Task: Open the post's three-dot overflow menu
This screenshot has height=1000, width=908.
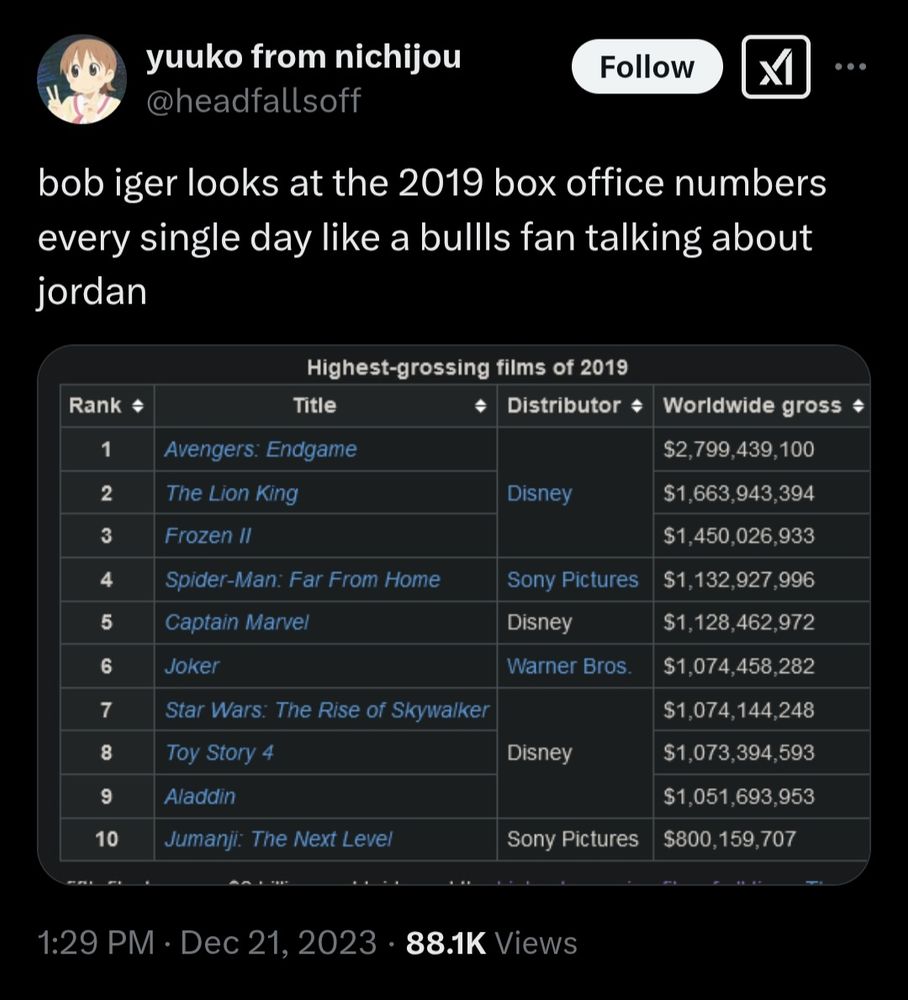Action: (853, 67)
